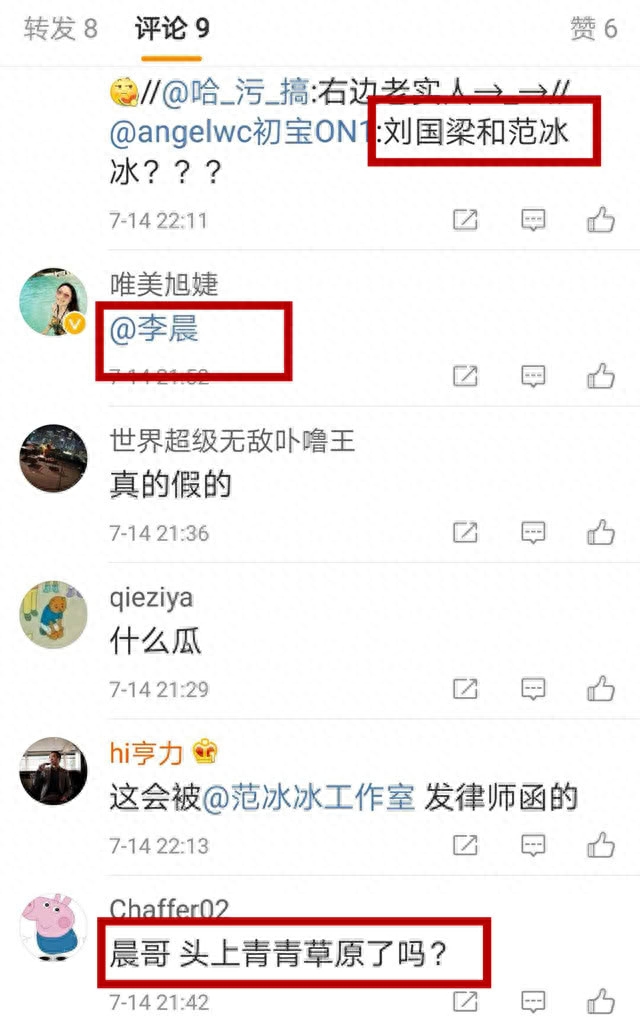Reply to 唯美旭婕's comment via comment icon

pos(533,376)
